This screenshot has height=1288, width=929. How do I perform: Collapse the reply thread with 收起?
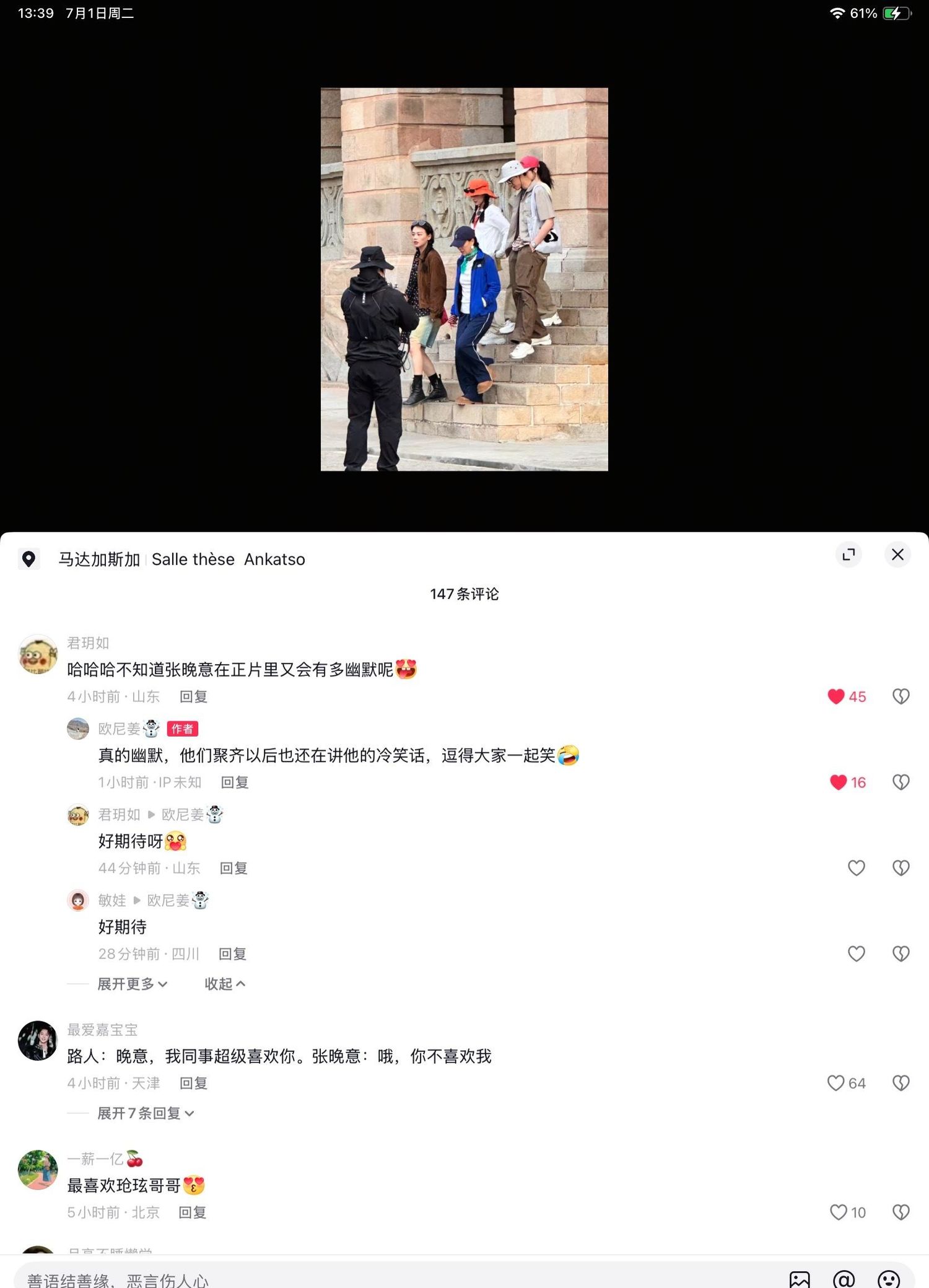pyautogui.click(x=224, y=984)
